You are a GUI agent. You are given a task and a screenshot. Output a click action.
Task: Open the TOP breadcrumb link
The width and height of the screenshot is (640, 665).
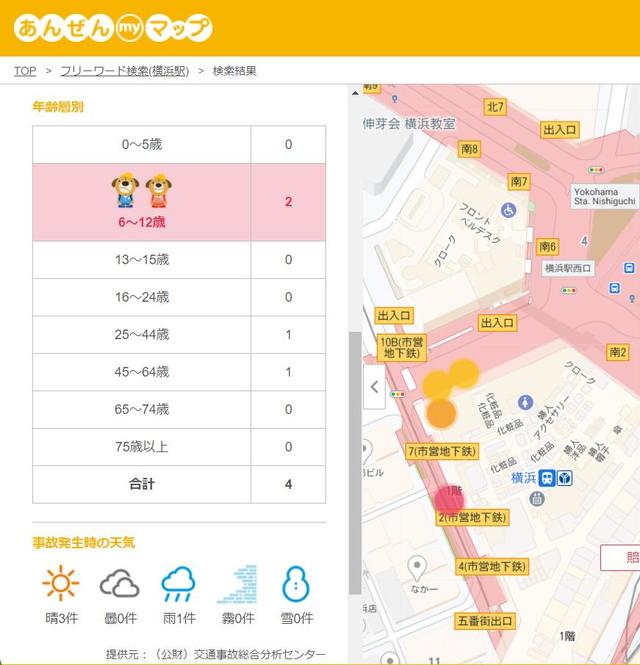click(x=25, y=71)
